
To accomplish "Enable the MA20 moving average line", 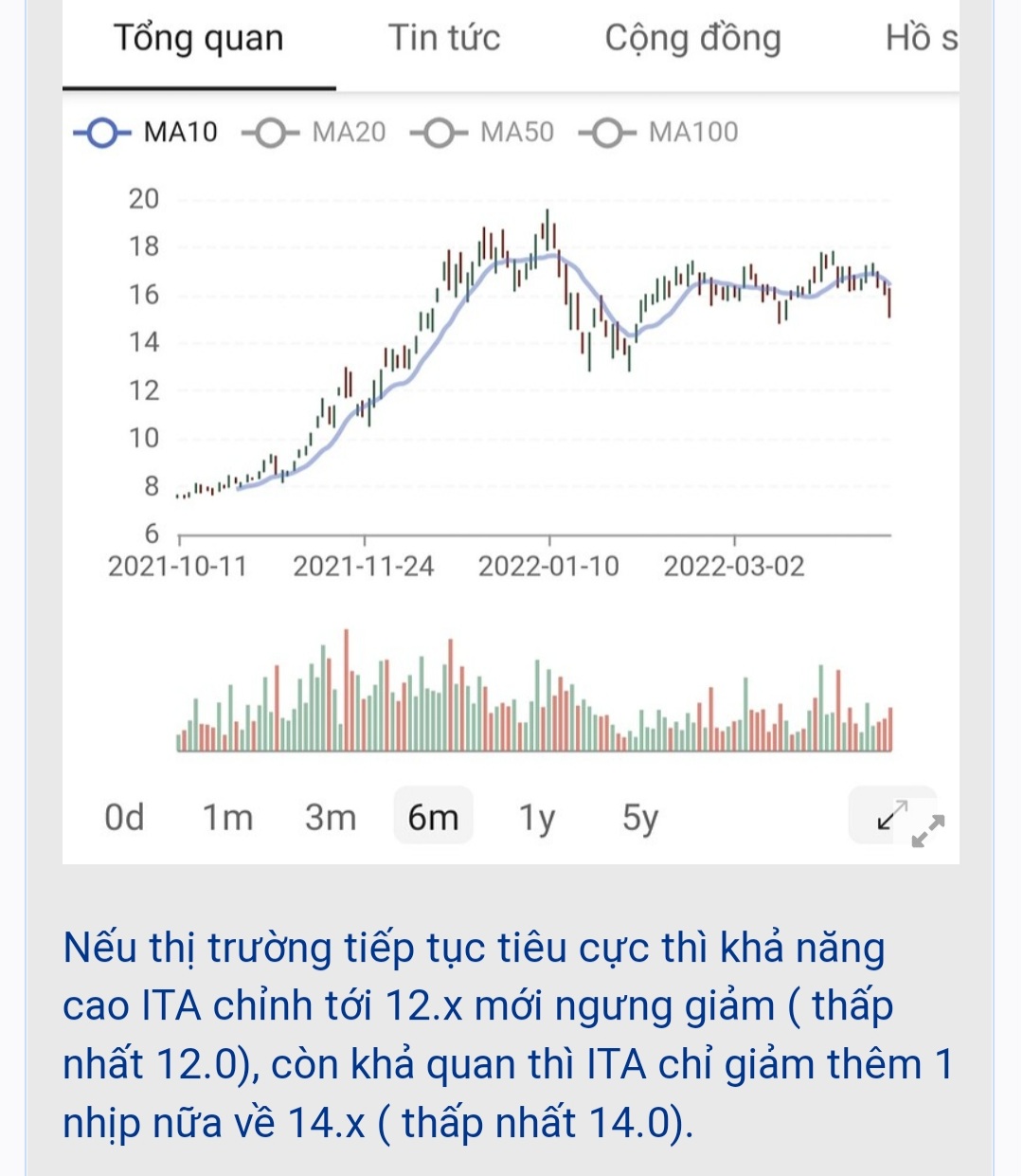I will click(315, 133).
